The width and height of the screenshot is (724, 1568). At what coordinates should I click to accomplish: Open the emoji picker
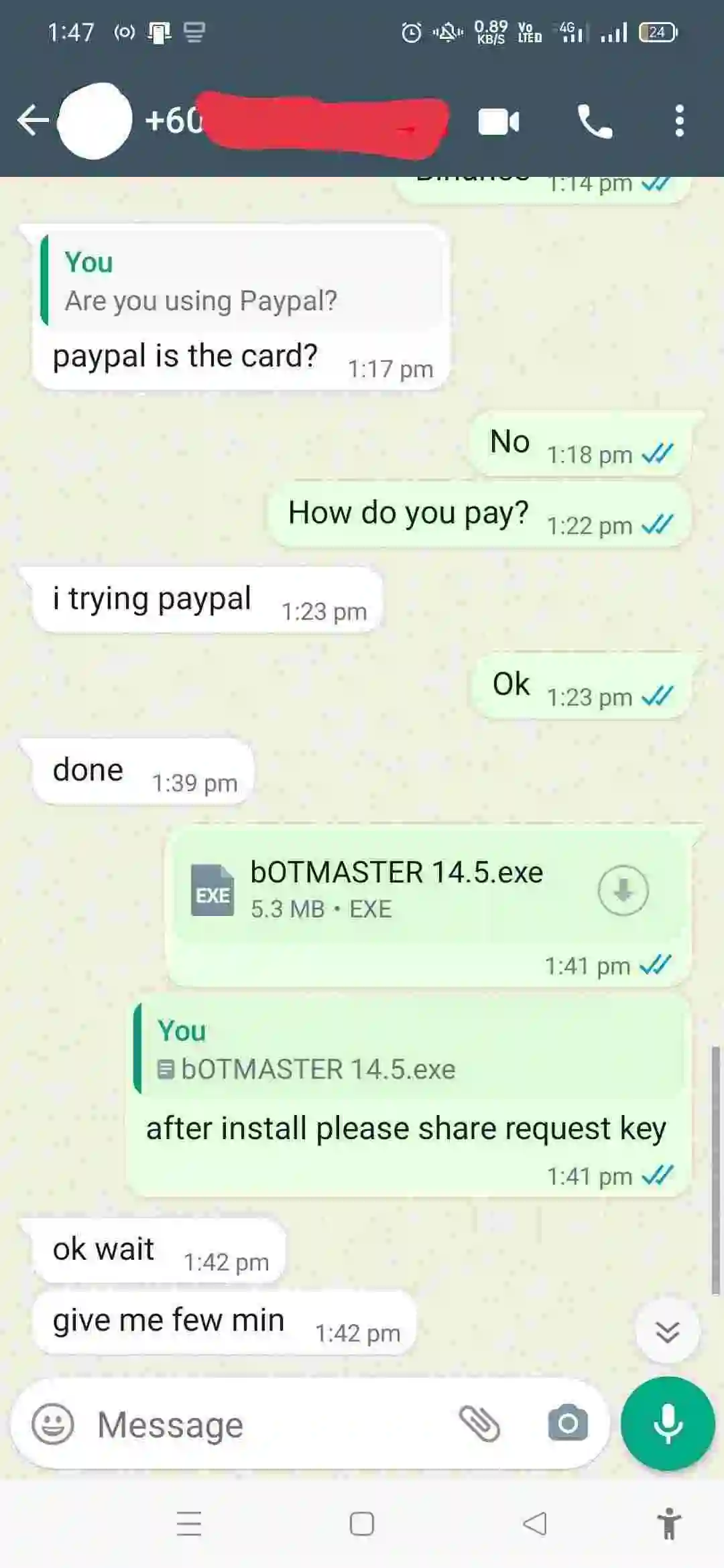click(53, 1423)
